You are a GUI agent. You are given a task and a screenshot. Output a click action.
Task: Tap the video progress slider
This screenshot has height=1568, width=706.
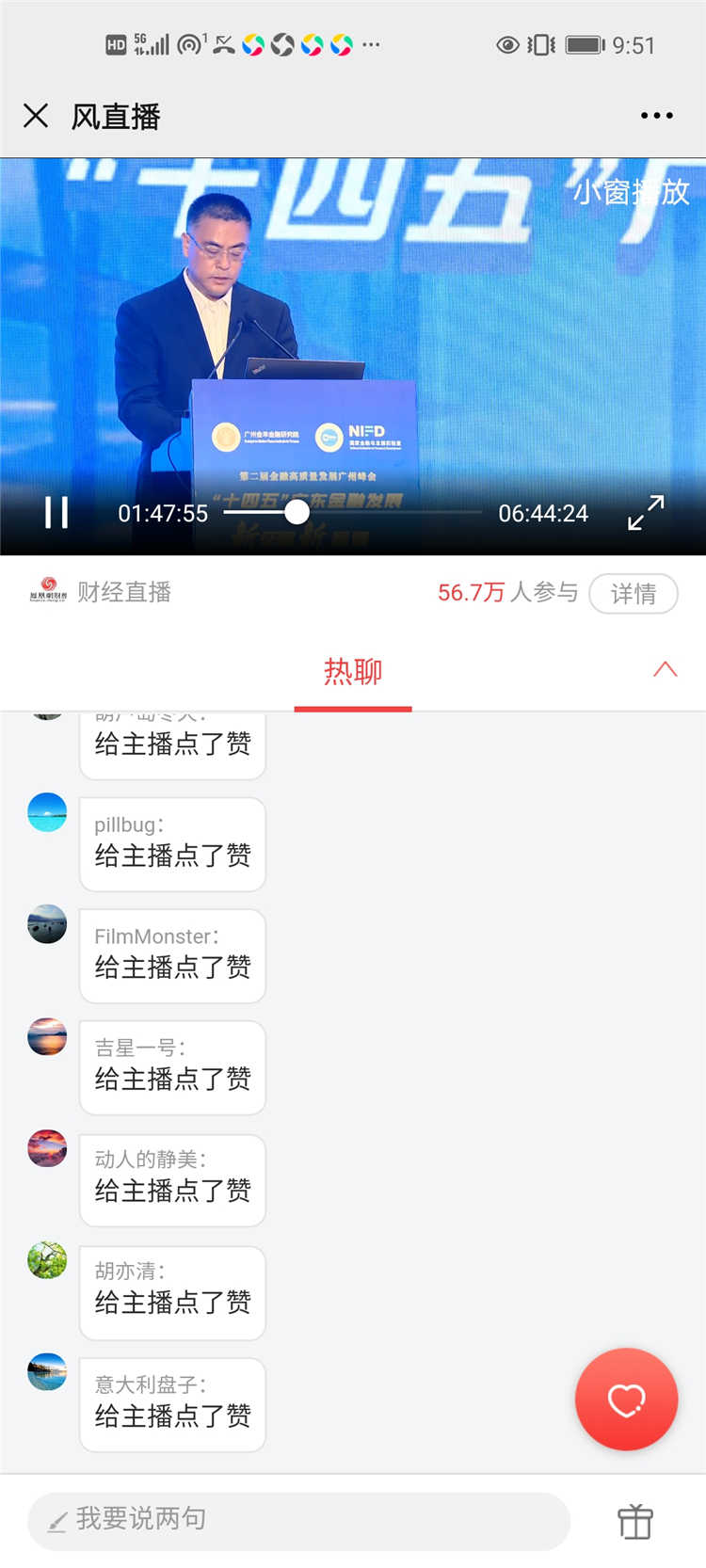click(x=297, y=512)
